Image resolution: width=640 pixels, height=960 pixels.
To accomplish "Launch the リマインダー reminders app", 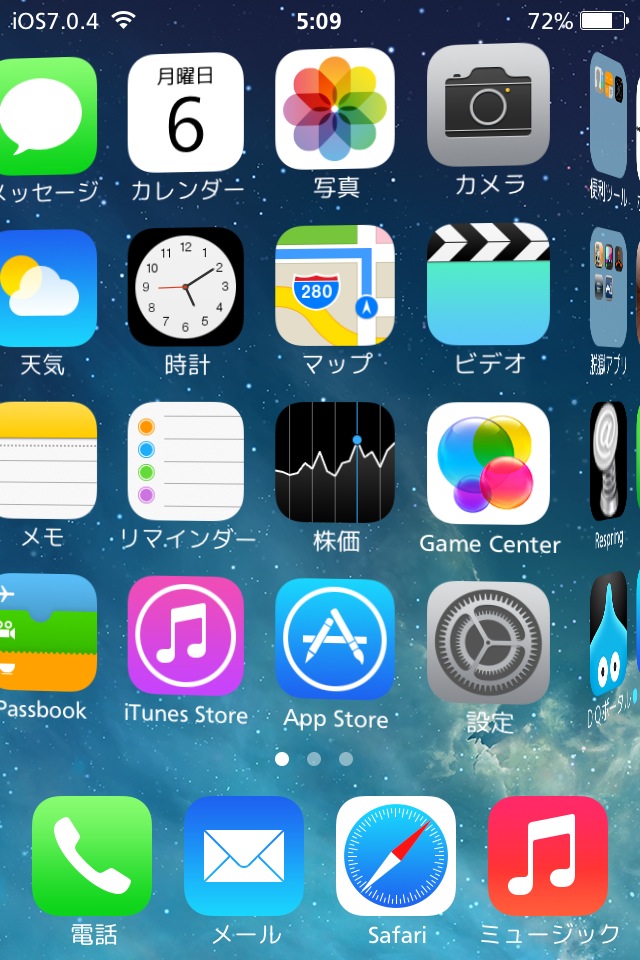I will 186,462.
